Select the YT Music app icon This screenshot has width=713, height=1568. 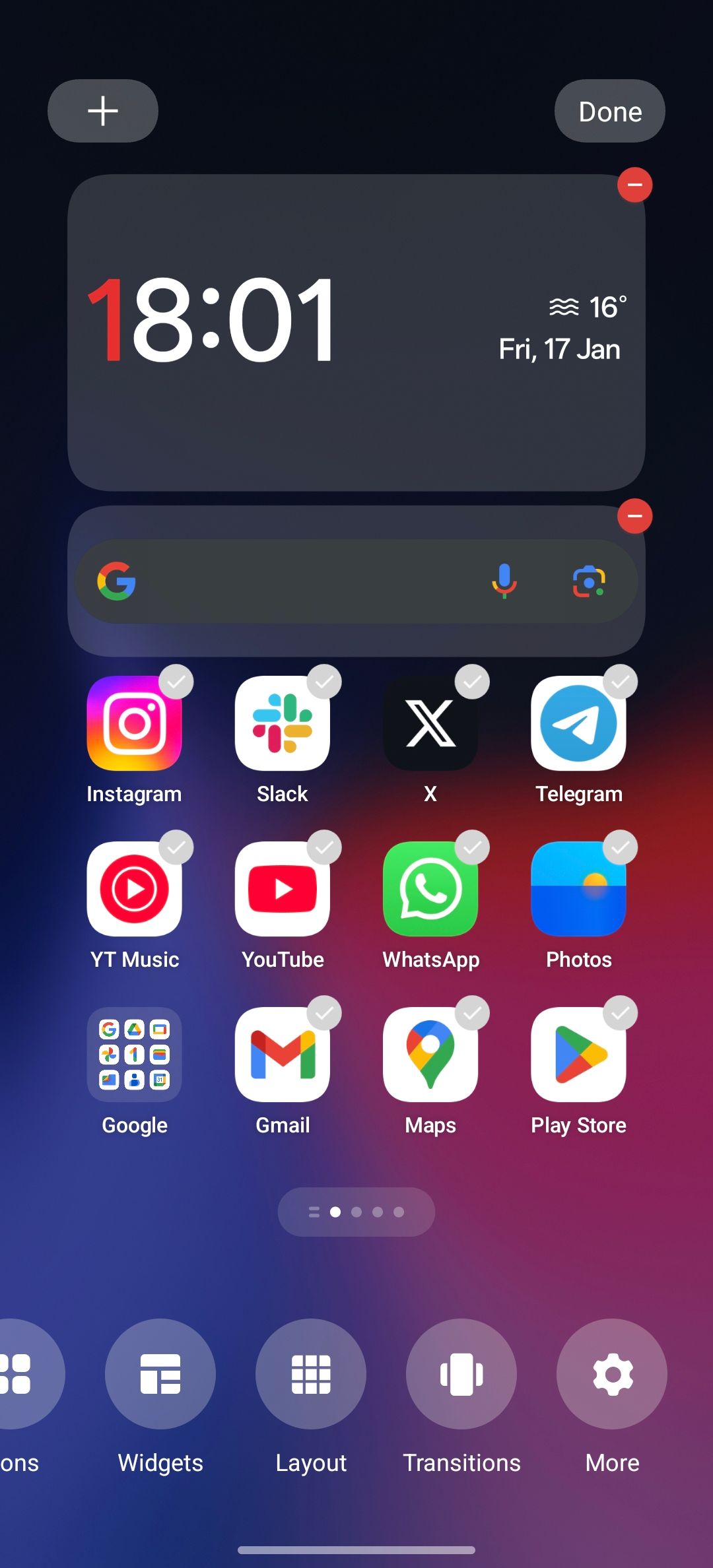coord(135,890)
